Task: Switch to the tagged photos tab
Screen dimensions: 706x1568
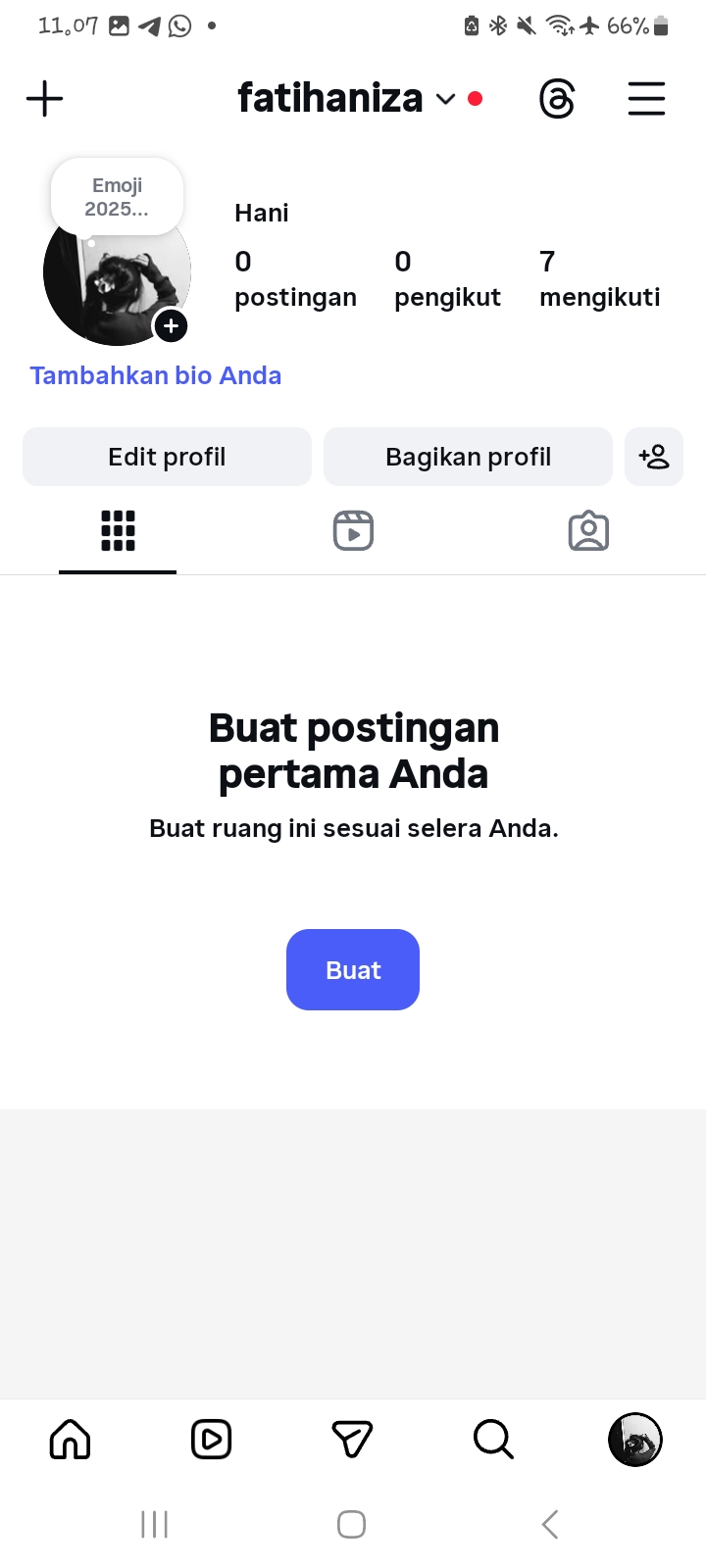Action: [x=588, y=531]
